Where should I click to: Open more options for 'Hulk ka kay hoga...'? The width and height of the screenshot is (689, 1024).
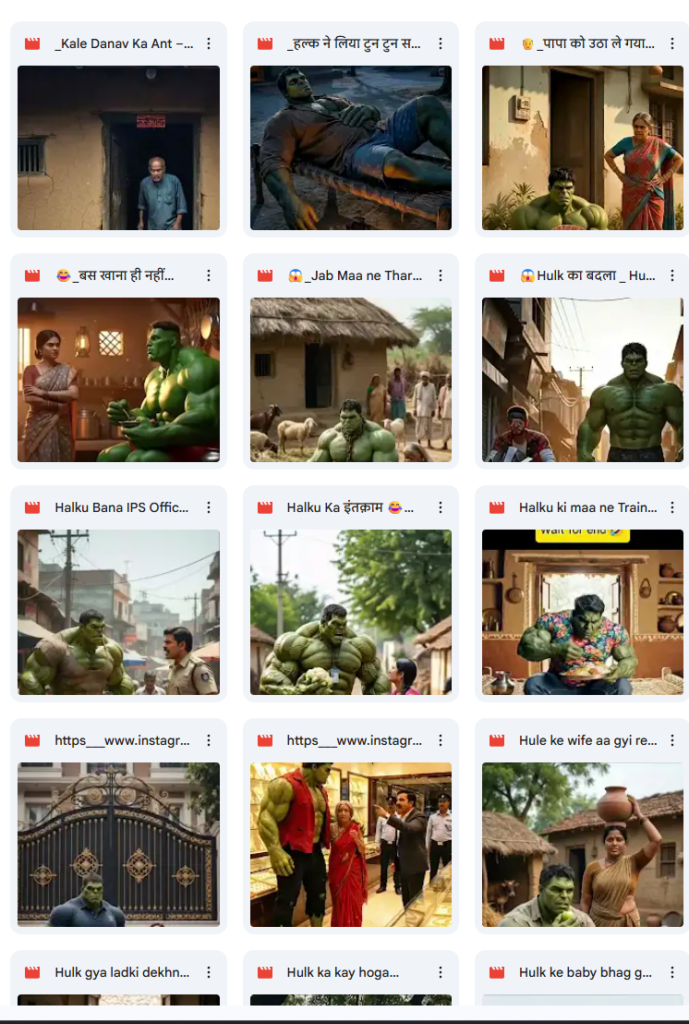(440, 973)
